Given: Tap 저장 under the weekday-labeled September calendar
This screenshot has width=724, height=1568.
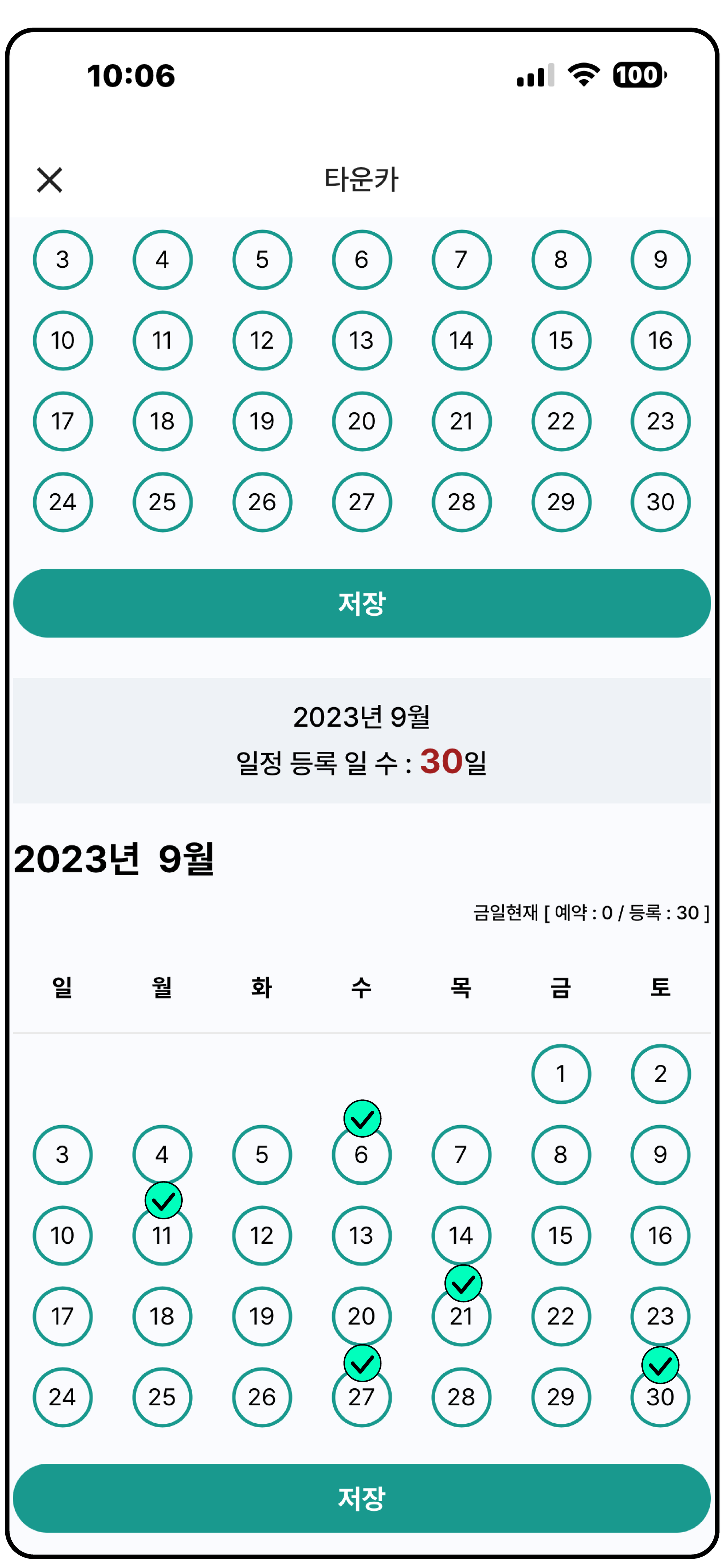Looking at the screenshot, I should point(362,1498).
